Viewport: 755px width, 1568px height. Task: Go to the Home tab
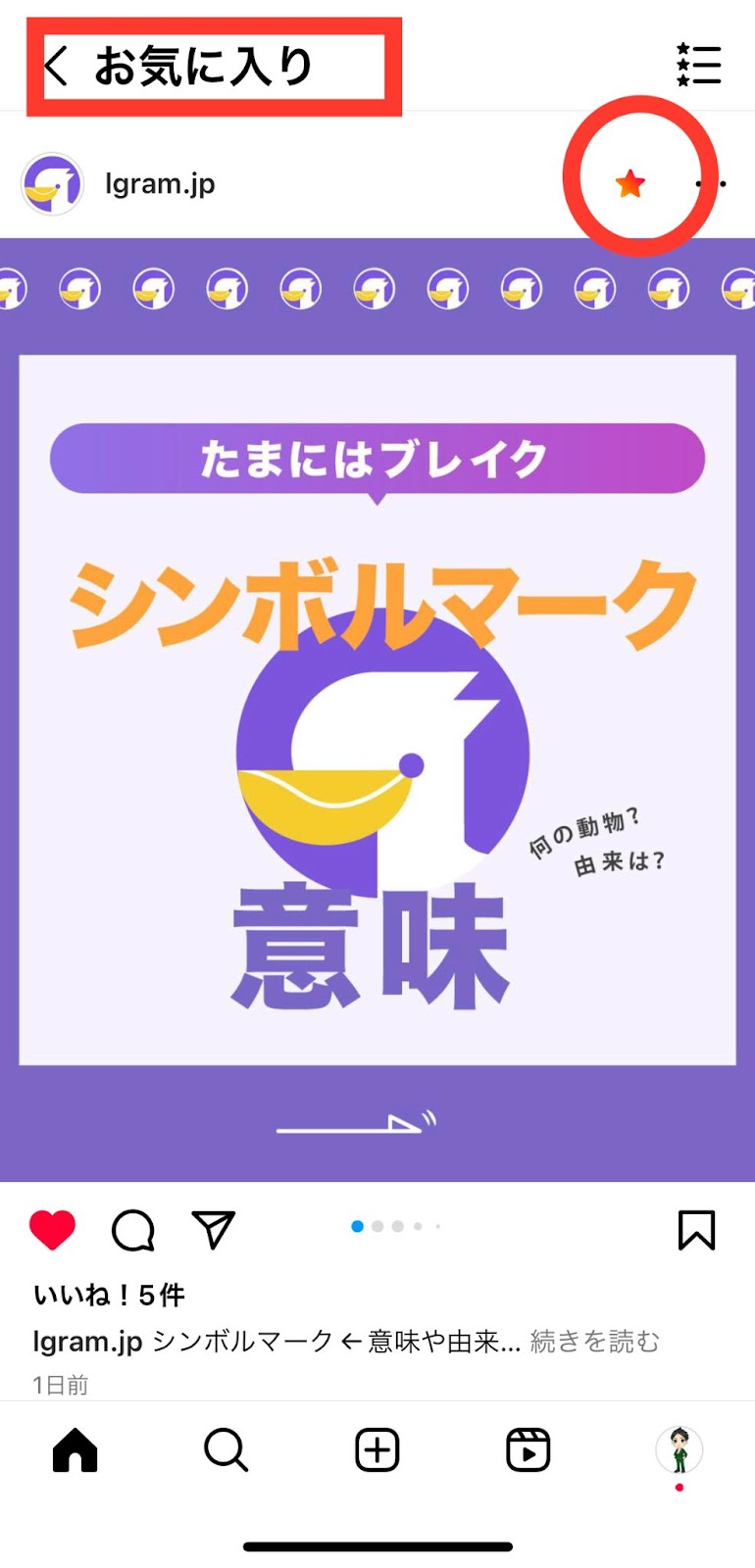75,1450
